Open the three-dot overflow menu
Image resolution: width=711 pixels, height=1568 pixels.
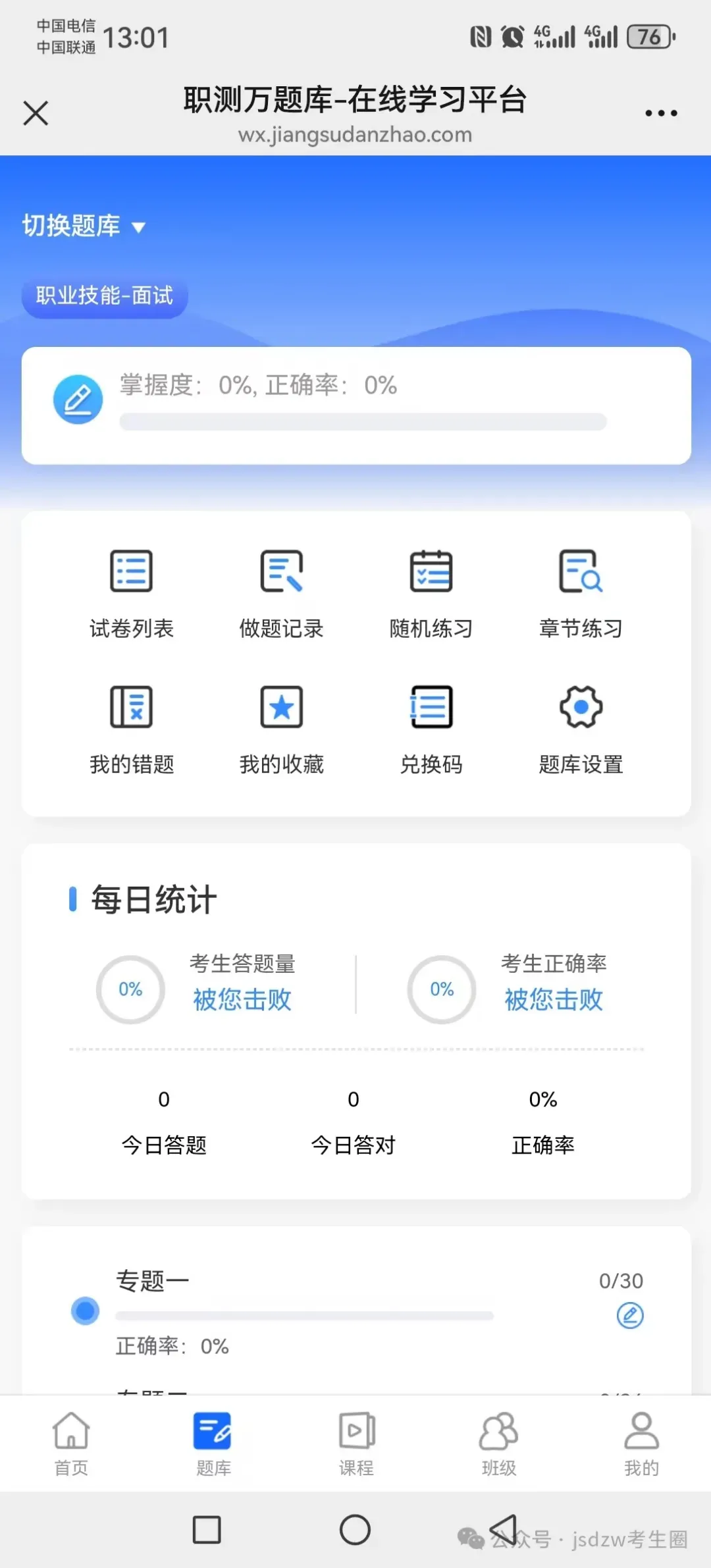661,113
